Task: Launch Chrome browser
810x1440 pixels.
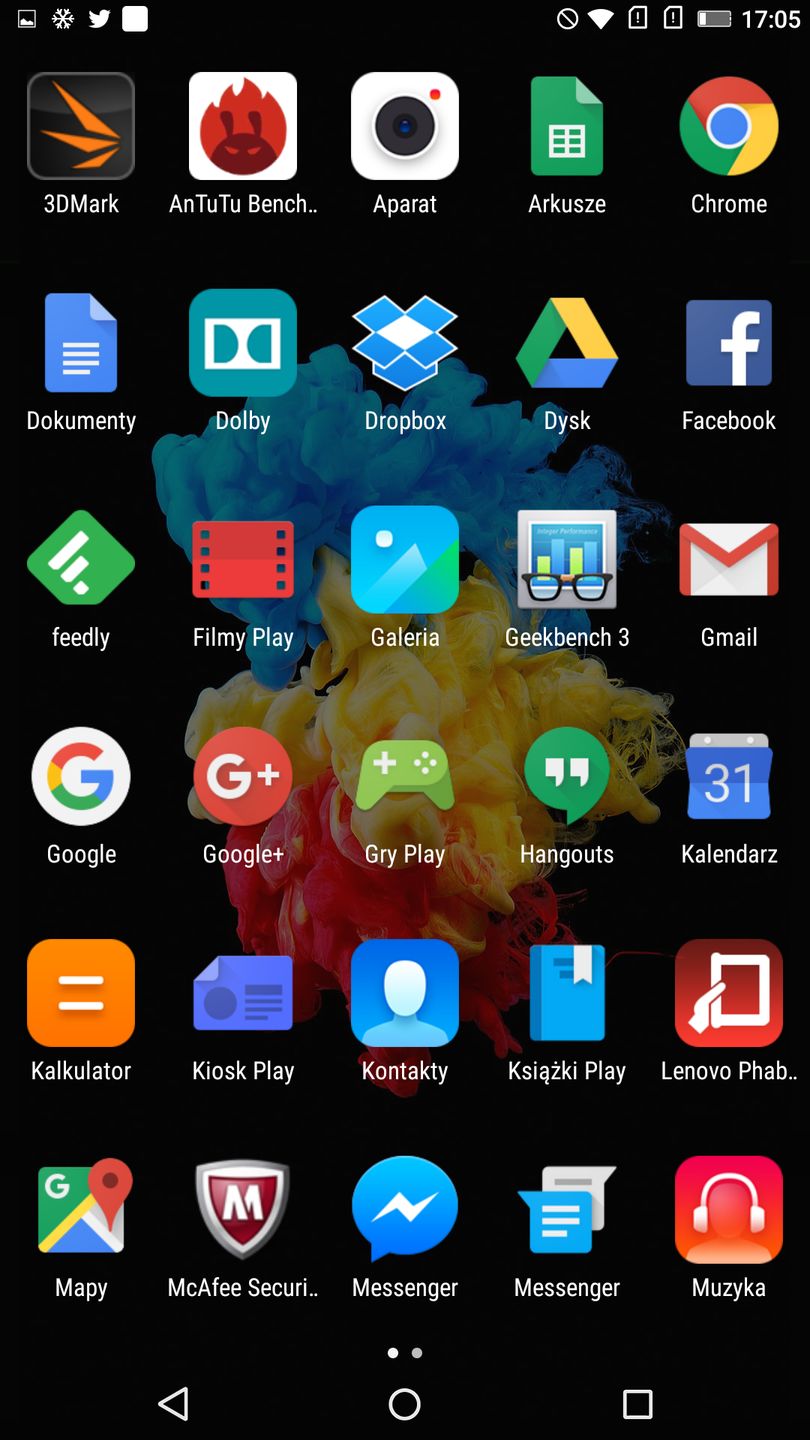Action: point(728,125)
